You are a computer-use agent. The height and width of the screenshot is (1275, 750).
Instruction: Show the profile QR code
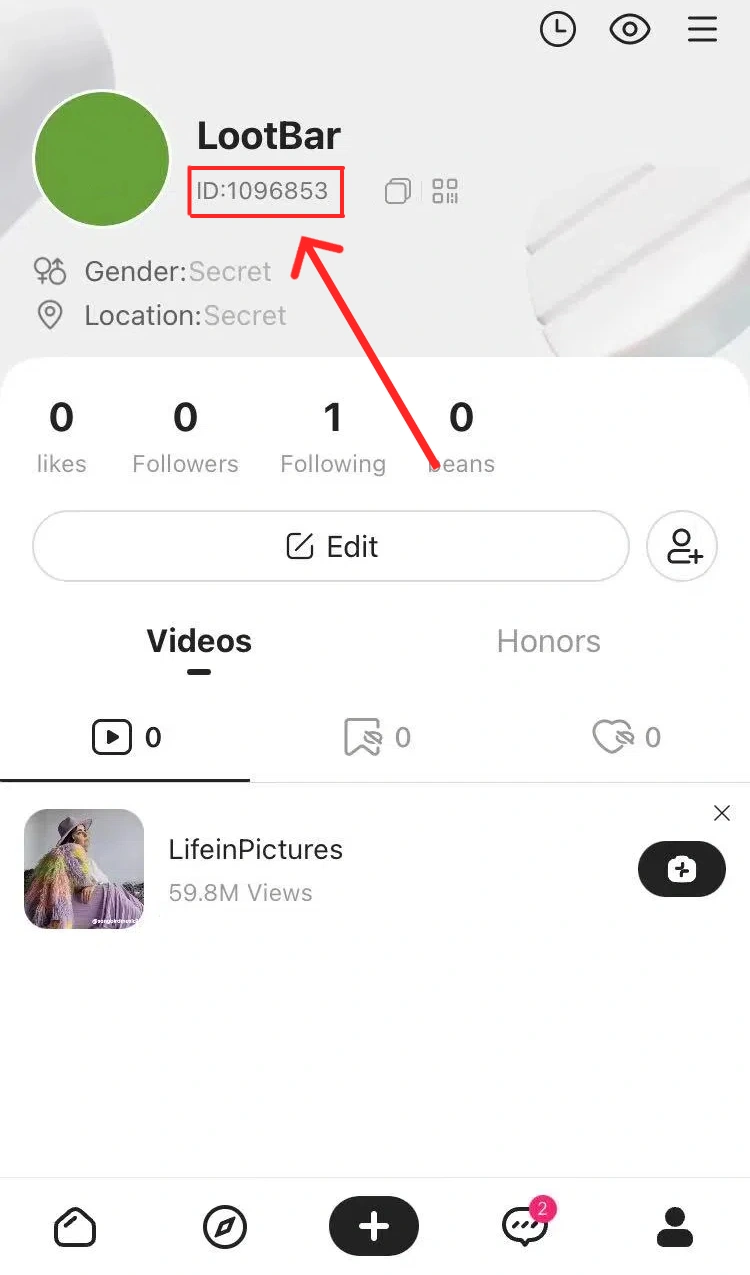[445, 191]
